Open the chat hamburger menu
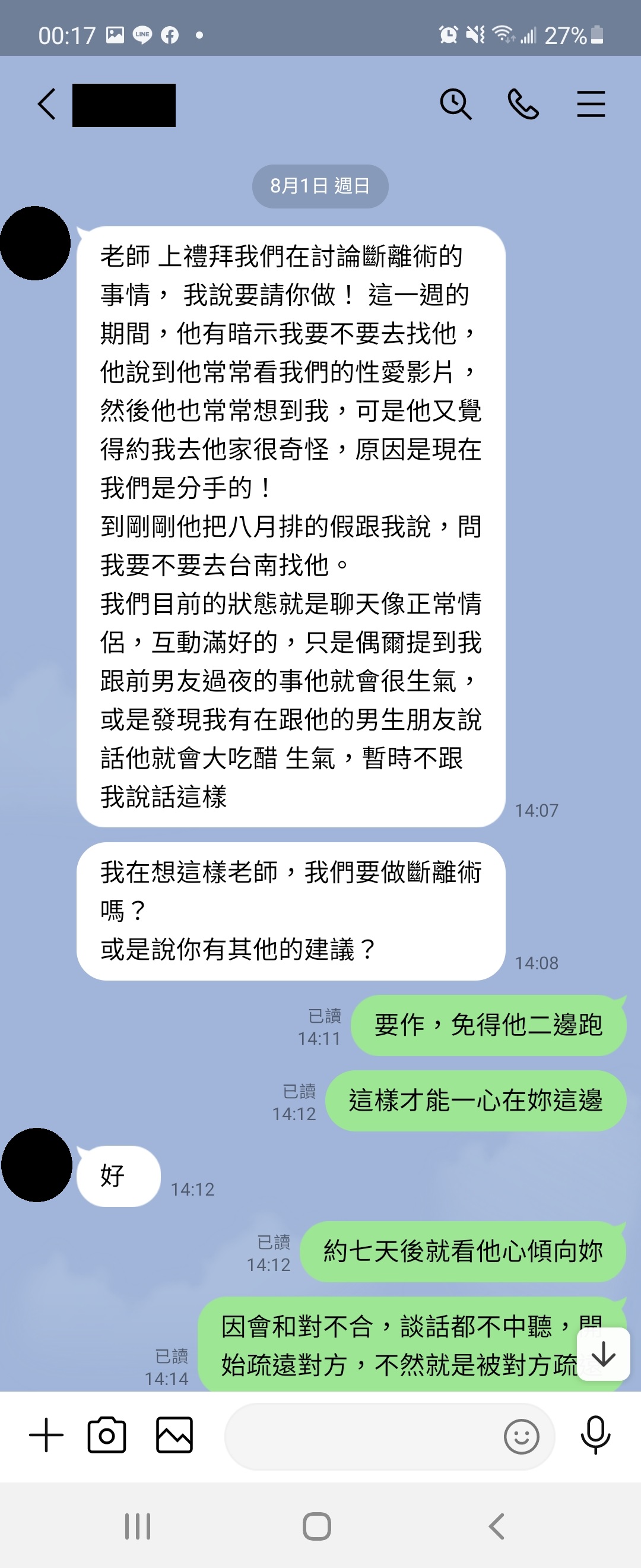The width and height of the screenshot is (641, 1568). click(x=591, y=104)
